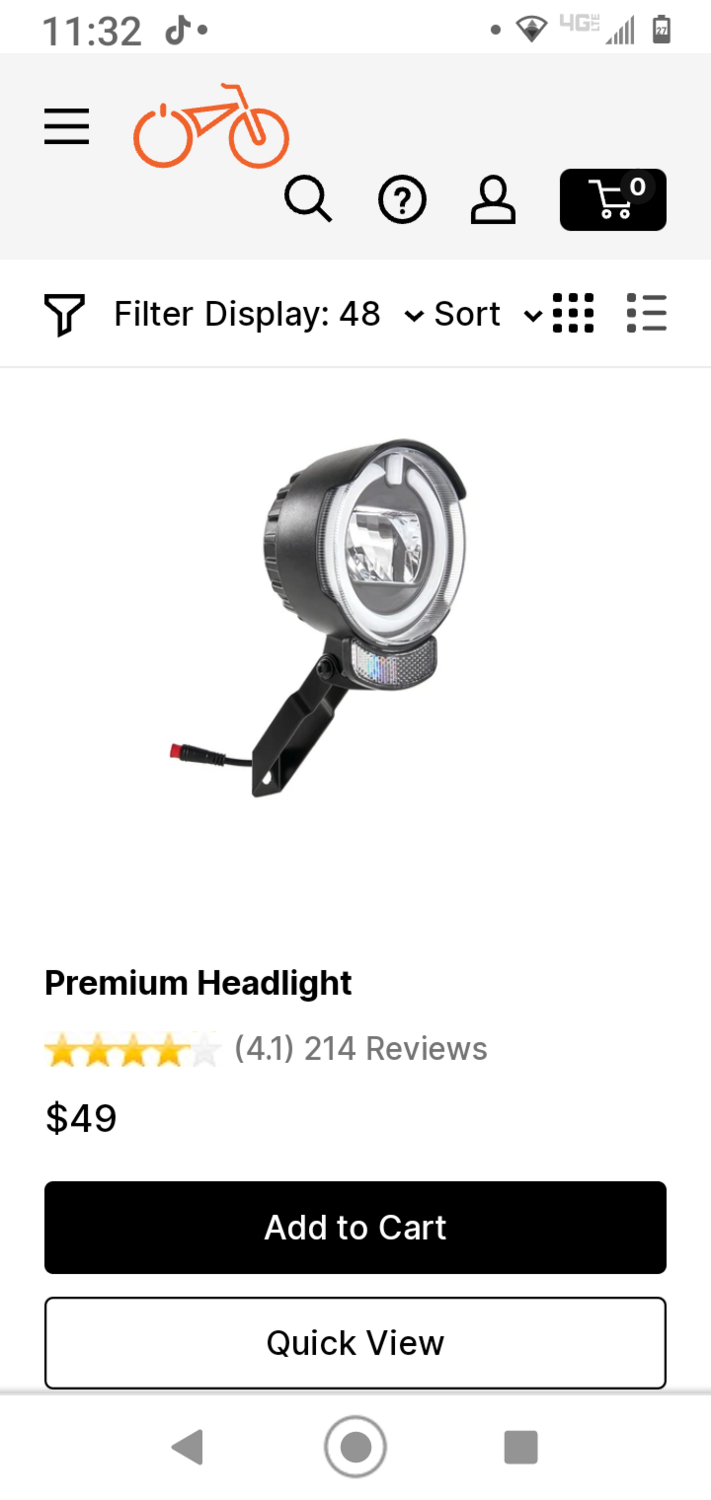Tap the orange bike logo to go home

211,126
